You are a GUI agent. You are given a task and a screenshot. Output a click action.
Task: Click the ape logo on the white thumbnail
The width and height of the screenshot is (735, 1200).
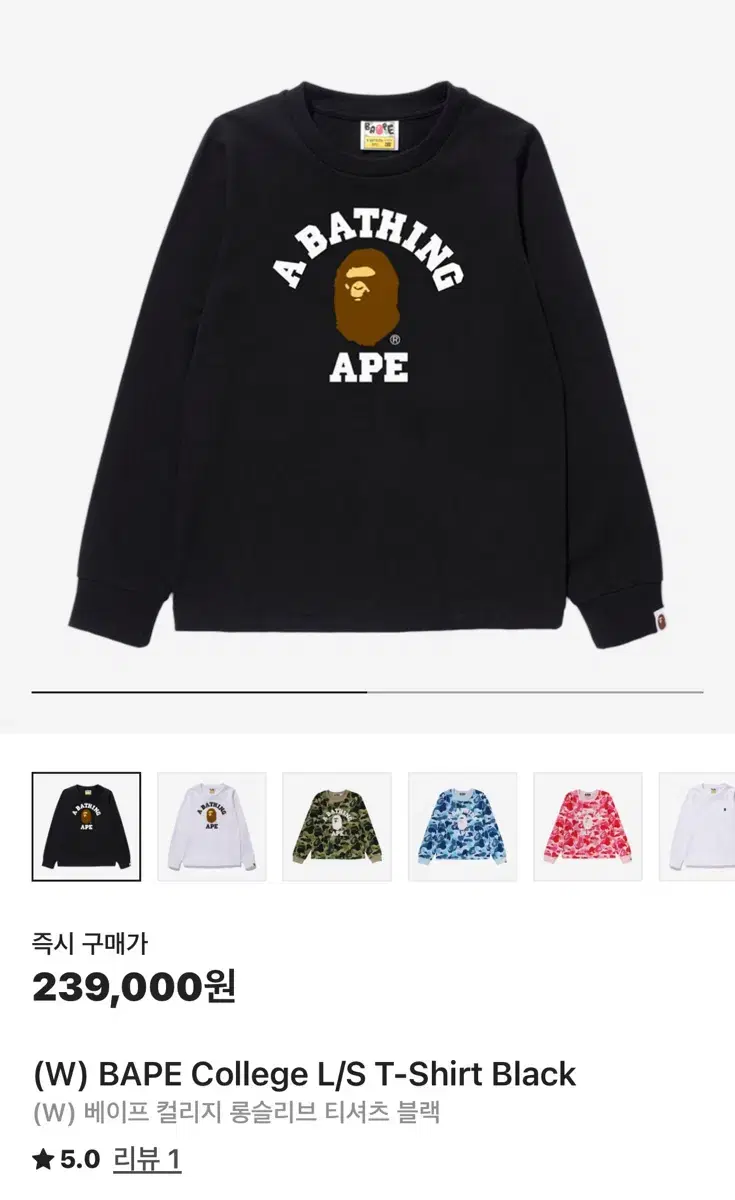pos(211,813)
